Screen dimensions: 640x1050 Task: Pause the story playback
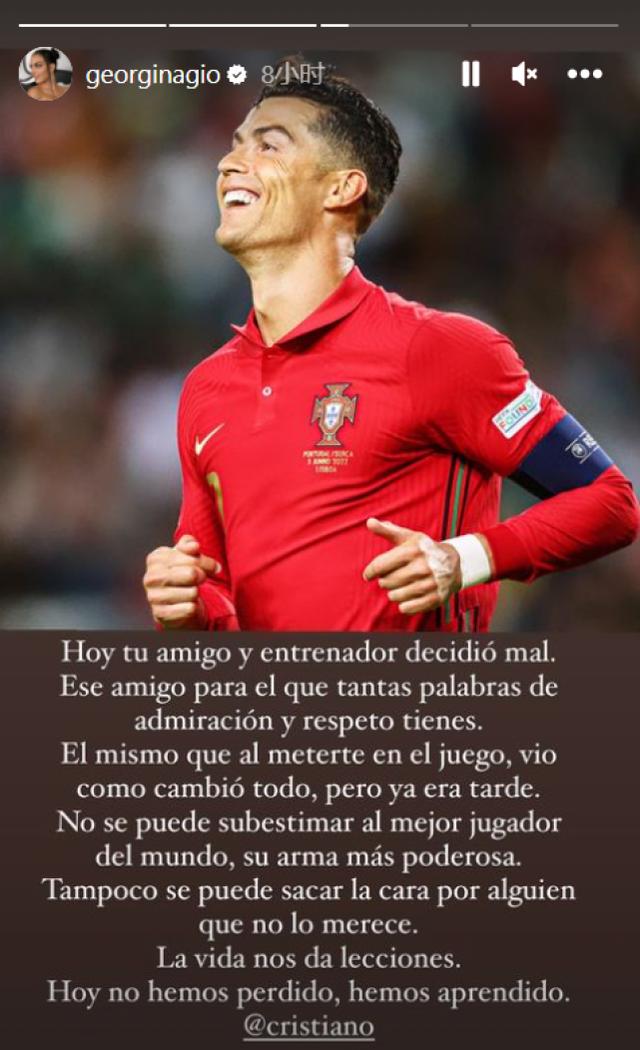click(x=471, y=74)
